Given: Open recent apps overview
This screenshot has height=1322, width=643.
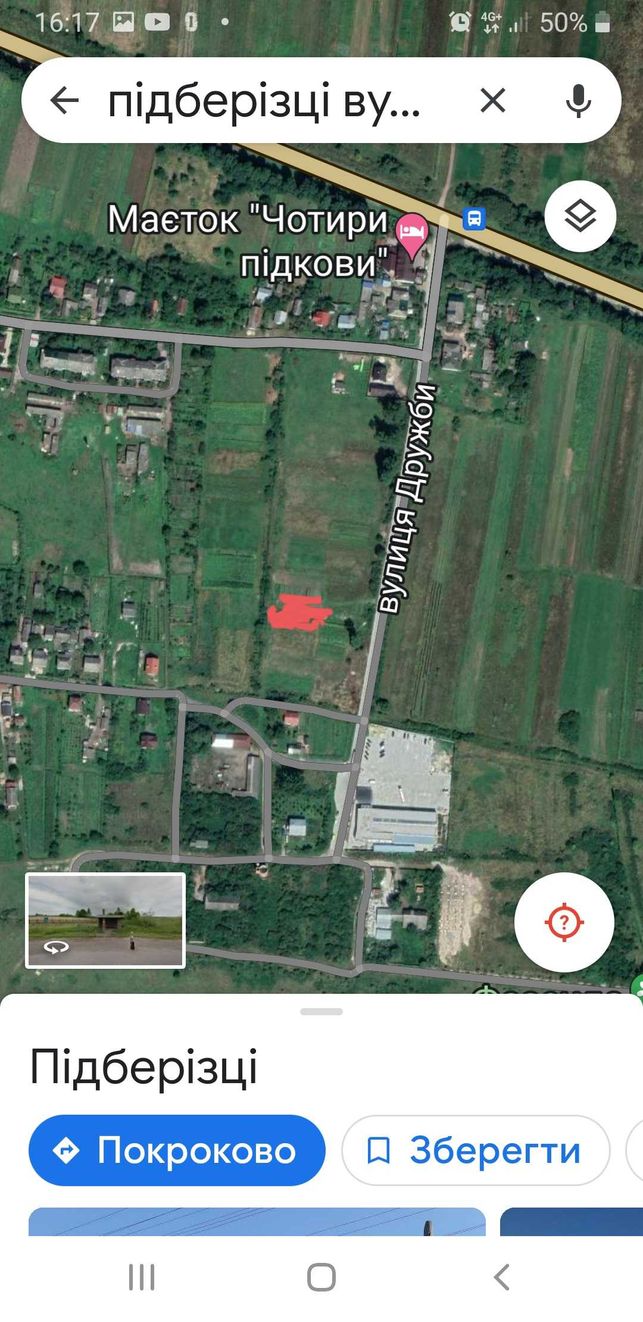Looking at the screenshot, I should (142, 1277).
